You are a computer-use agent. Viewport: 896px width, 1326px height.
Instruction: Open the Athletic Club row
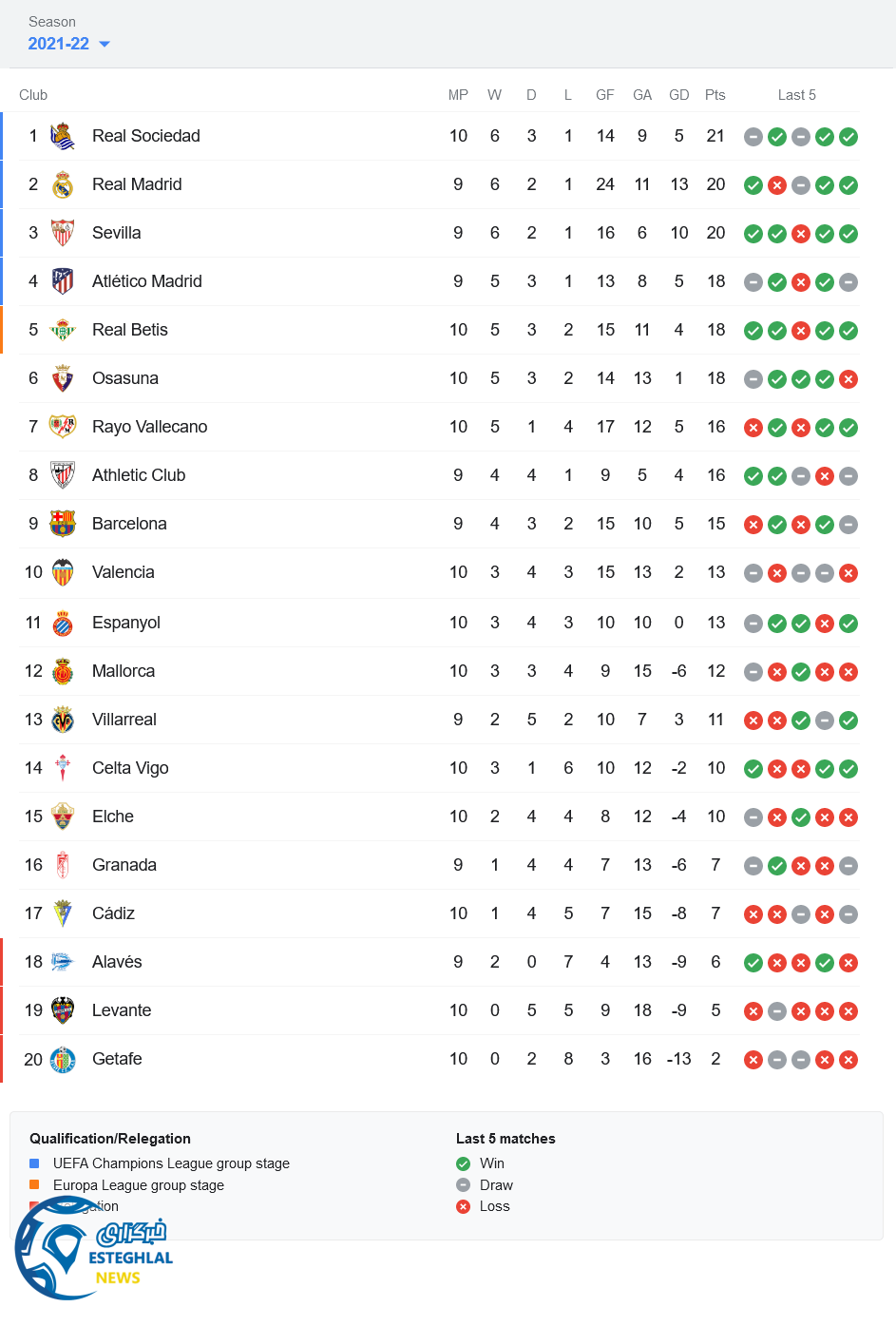(x=138, y=475)
